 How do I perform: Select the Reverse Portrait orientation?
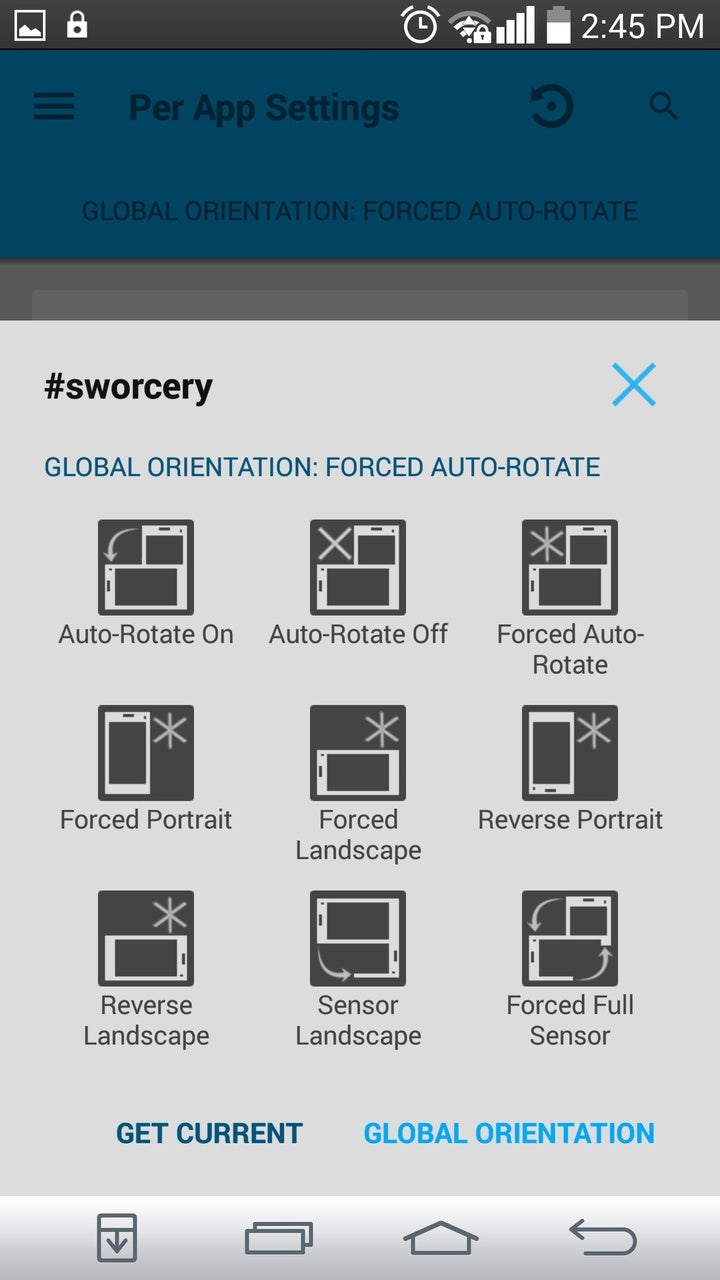569,752
